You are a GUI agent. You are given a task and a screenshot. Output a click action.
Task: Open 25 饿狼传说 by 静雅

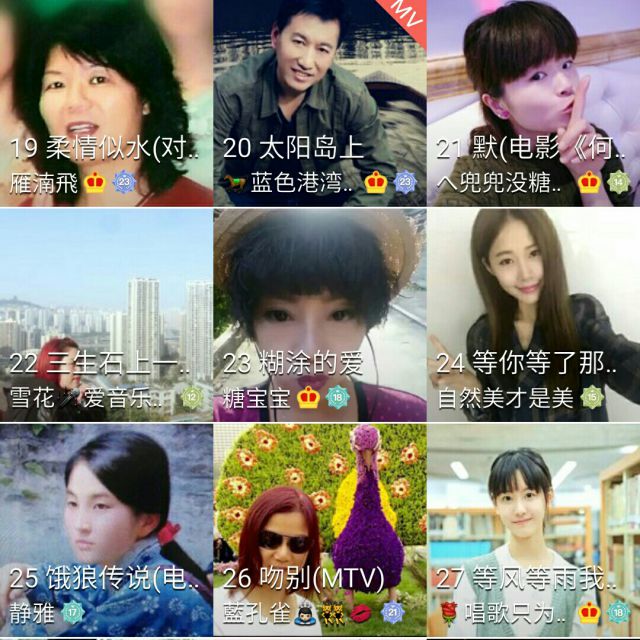click(x=105, y=528)
